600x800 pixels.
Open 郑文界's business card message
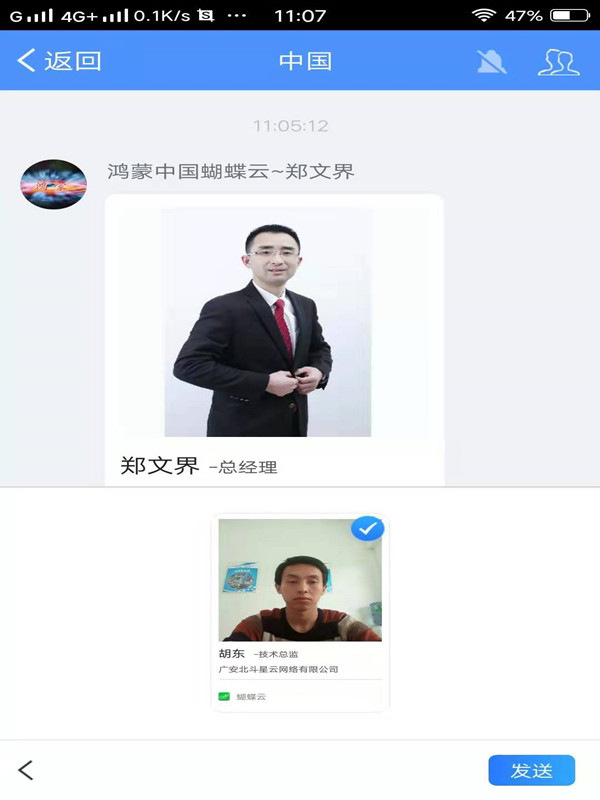tap(273, 340)
